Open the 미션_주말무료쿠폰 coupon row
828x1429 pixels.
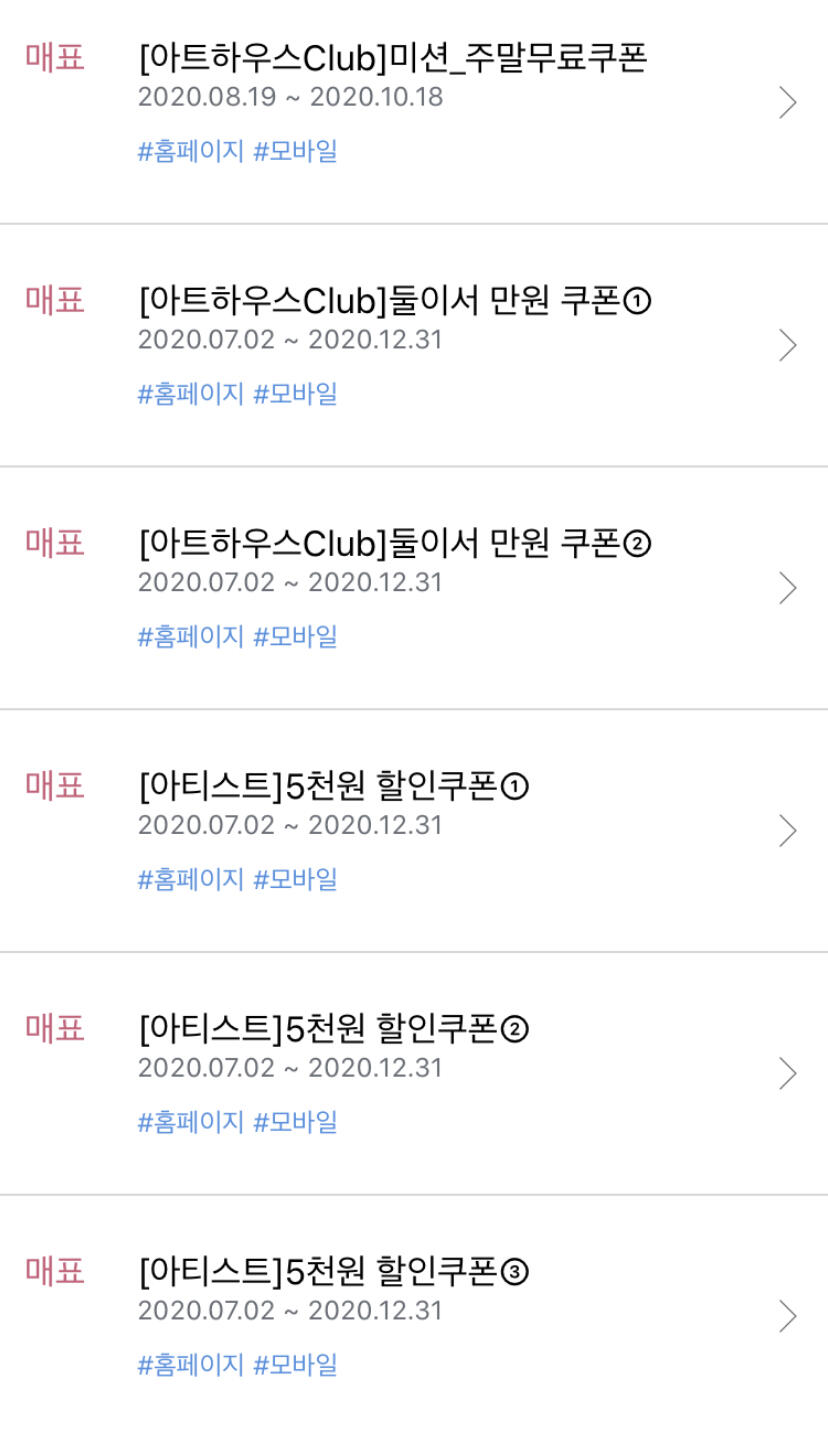click(393, 60)
